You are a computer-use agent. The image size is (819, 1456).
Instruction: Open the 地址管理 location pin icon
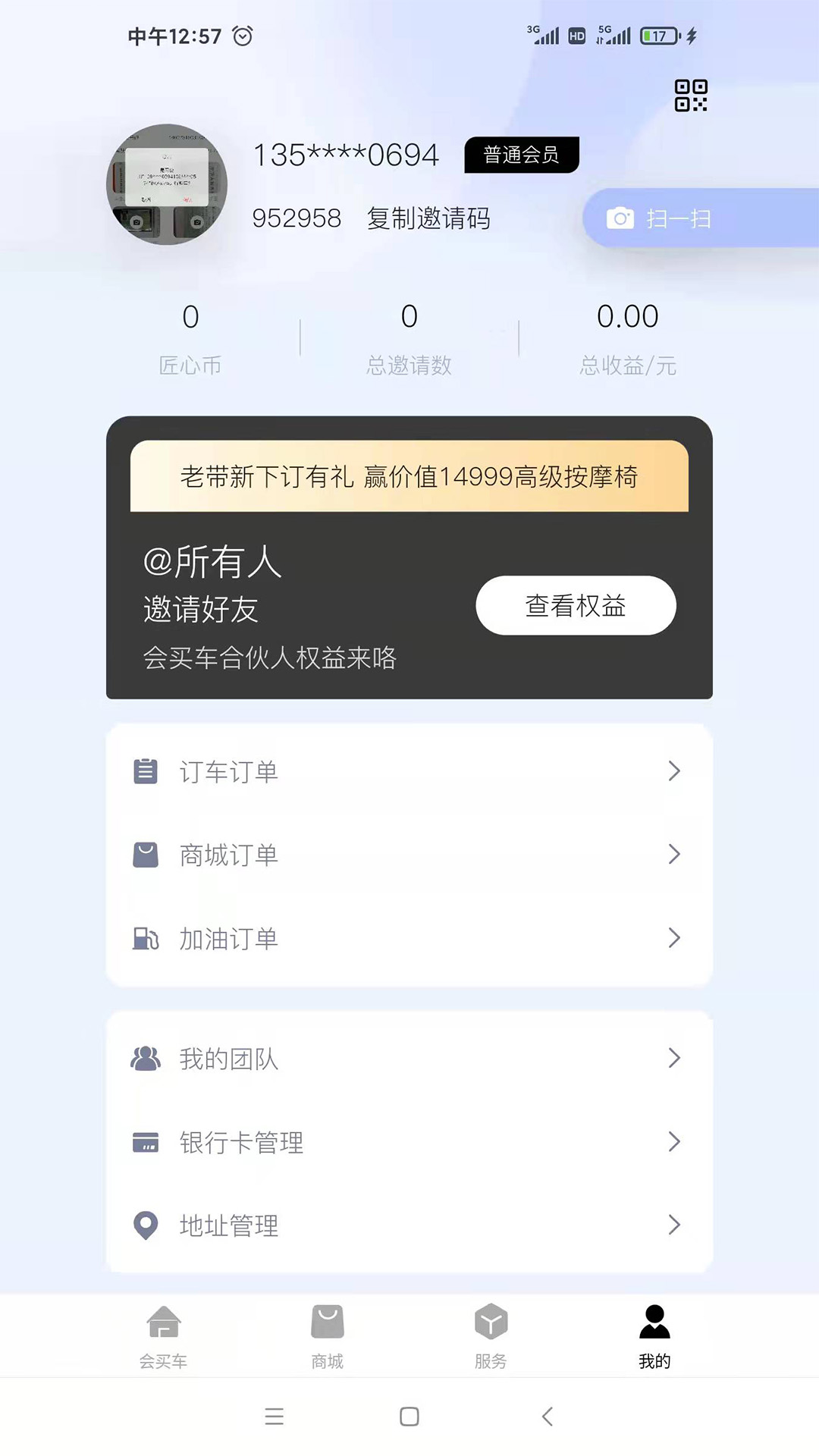tap(146, 1225)
